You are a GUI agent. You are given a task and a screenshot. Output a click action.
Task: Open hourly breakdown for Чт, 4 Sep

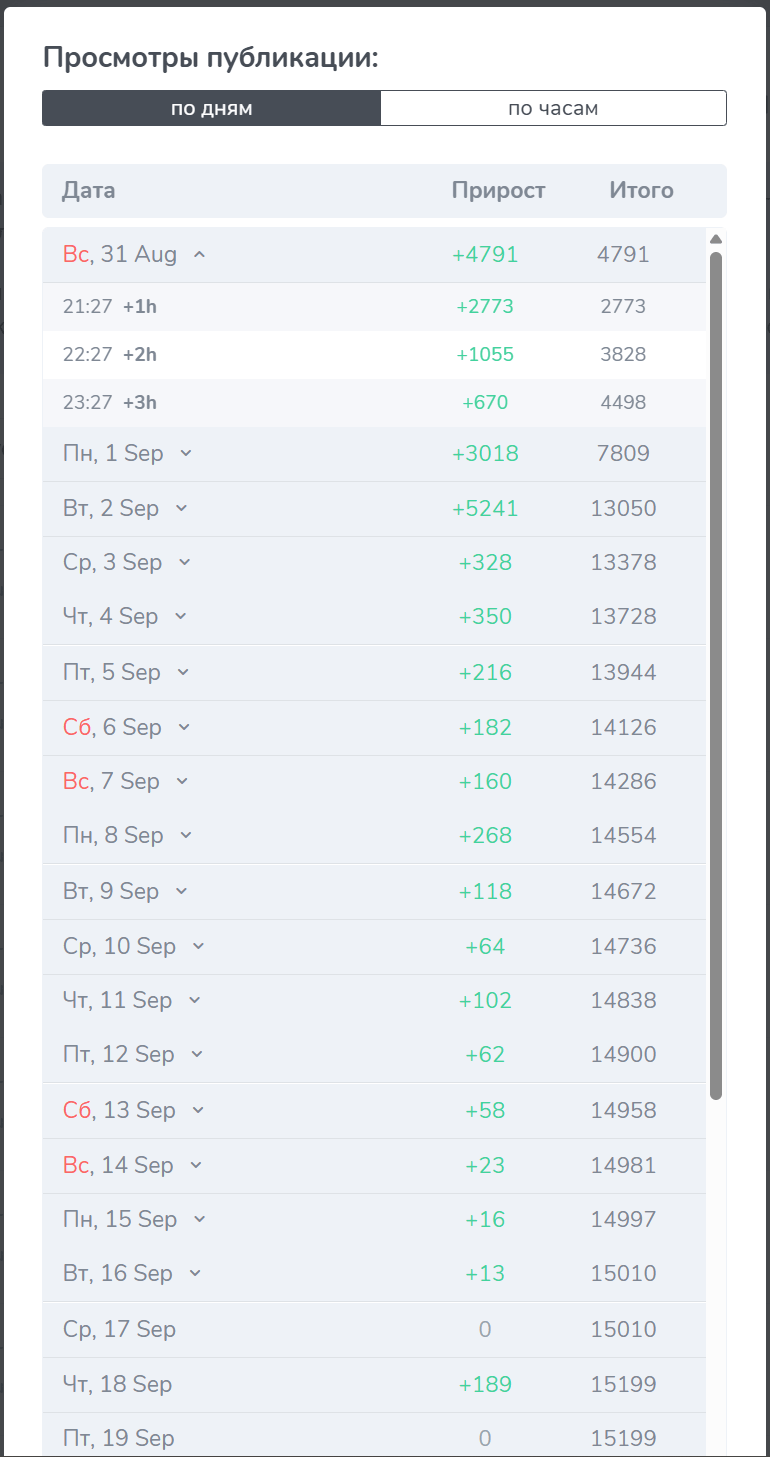coord(180,616)
